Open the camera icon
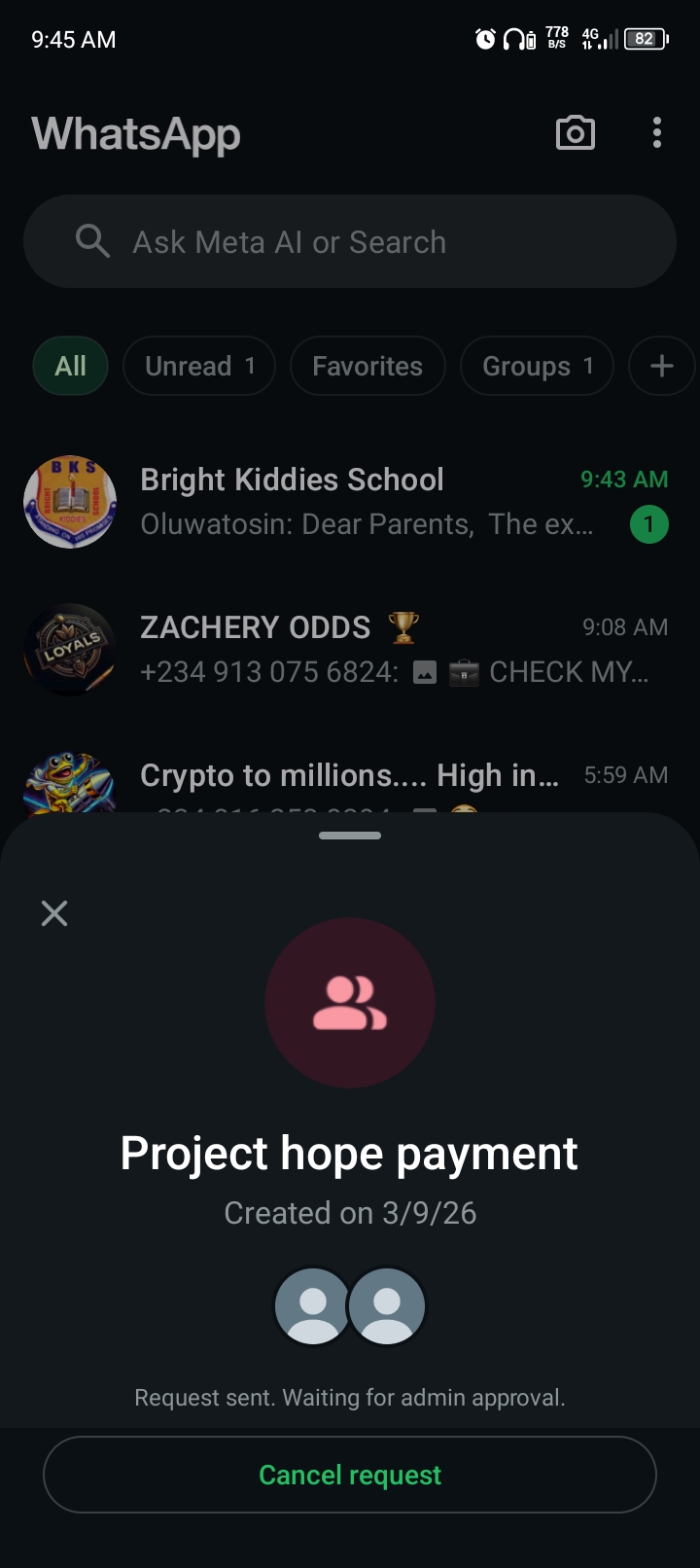The image size is (700, 1568). point(575,133)
